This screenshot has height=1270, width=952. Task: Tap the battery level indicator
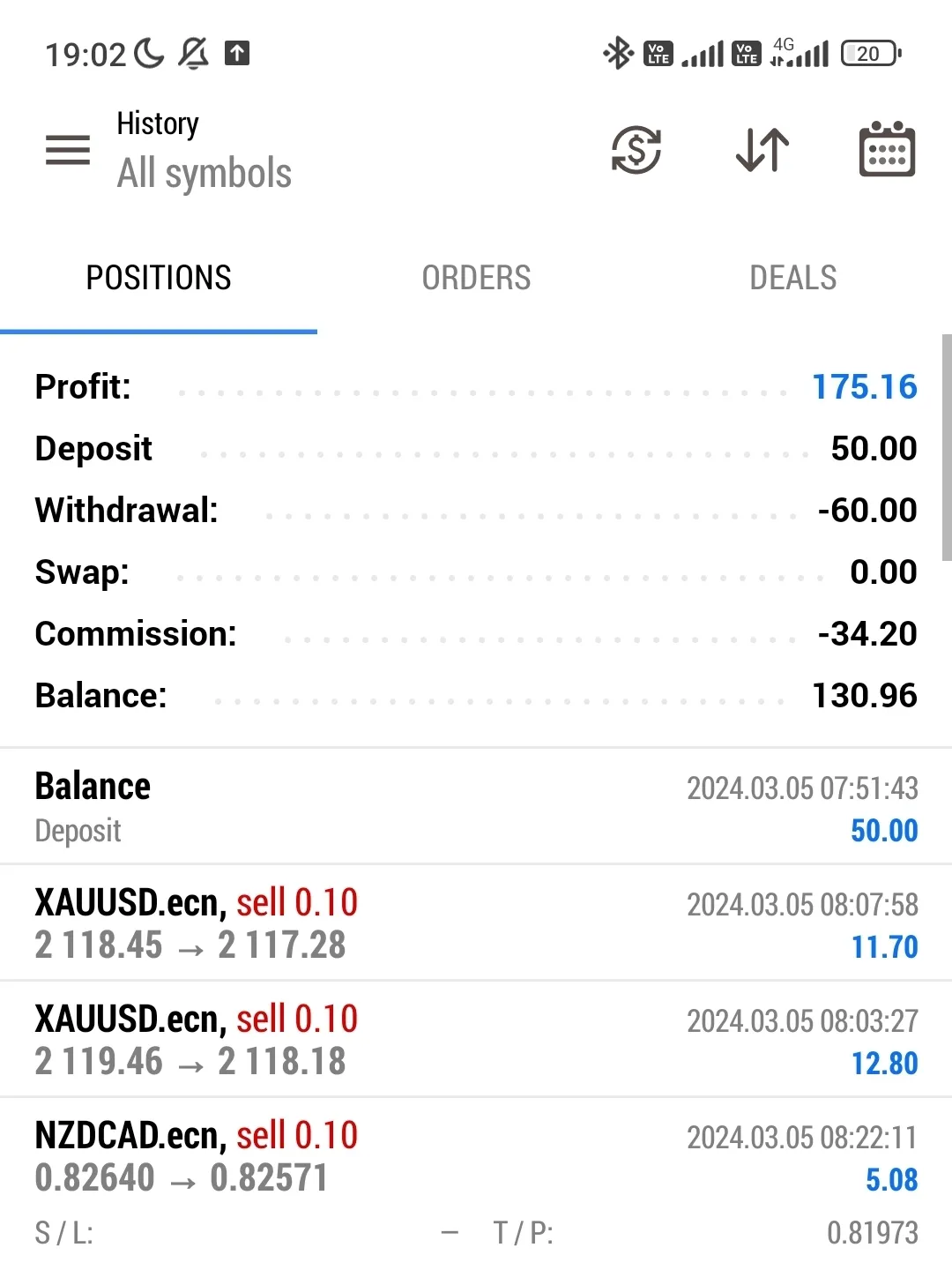[x=868, y=54]
